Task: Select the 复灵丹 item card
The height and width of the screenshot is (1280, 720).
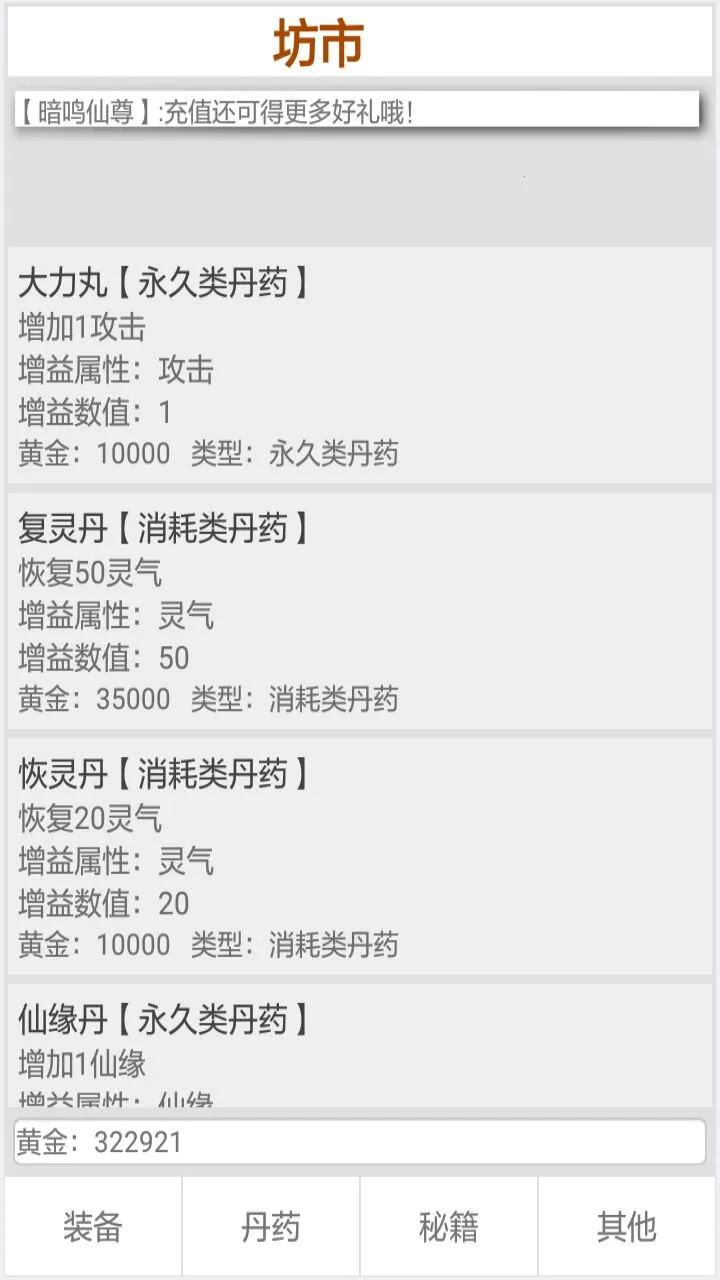Action: 360,612
